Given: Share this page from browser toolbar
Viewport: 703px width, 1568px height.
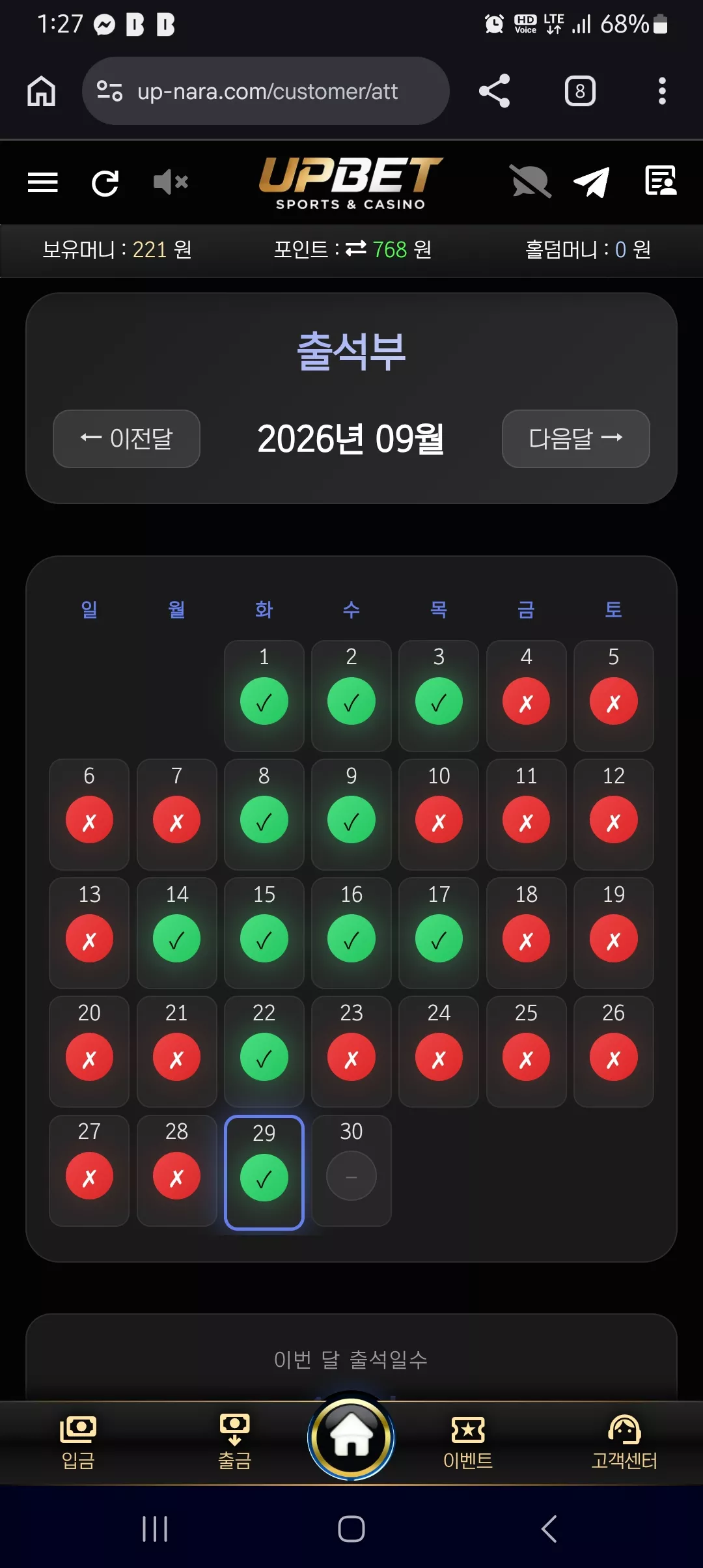Looking at the screenshot, I should click(494, 91).
